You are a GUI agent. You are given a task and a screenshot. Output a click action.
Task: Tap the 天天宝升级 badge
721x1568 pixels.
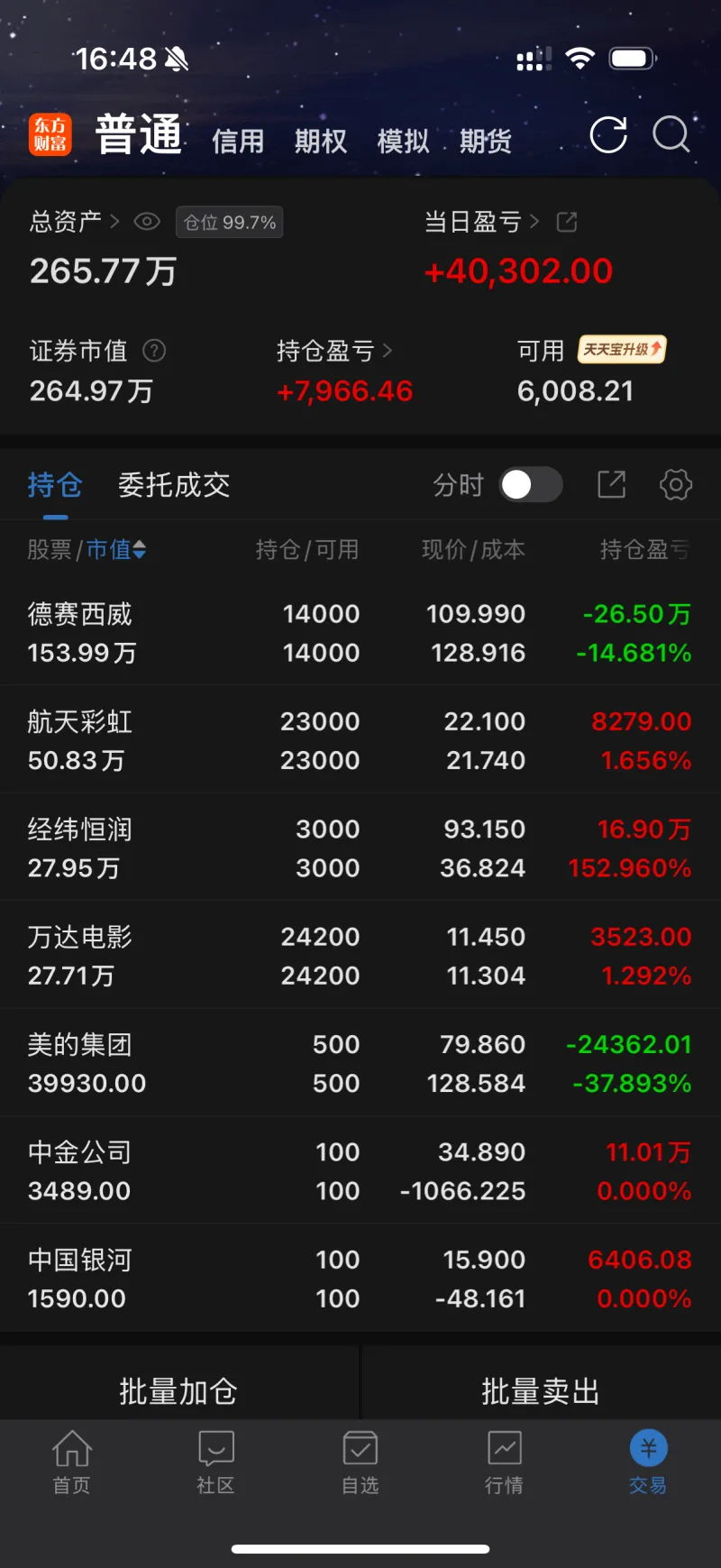coord(622,350)
